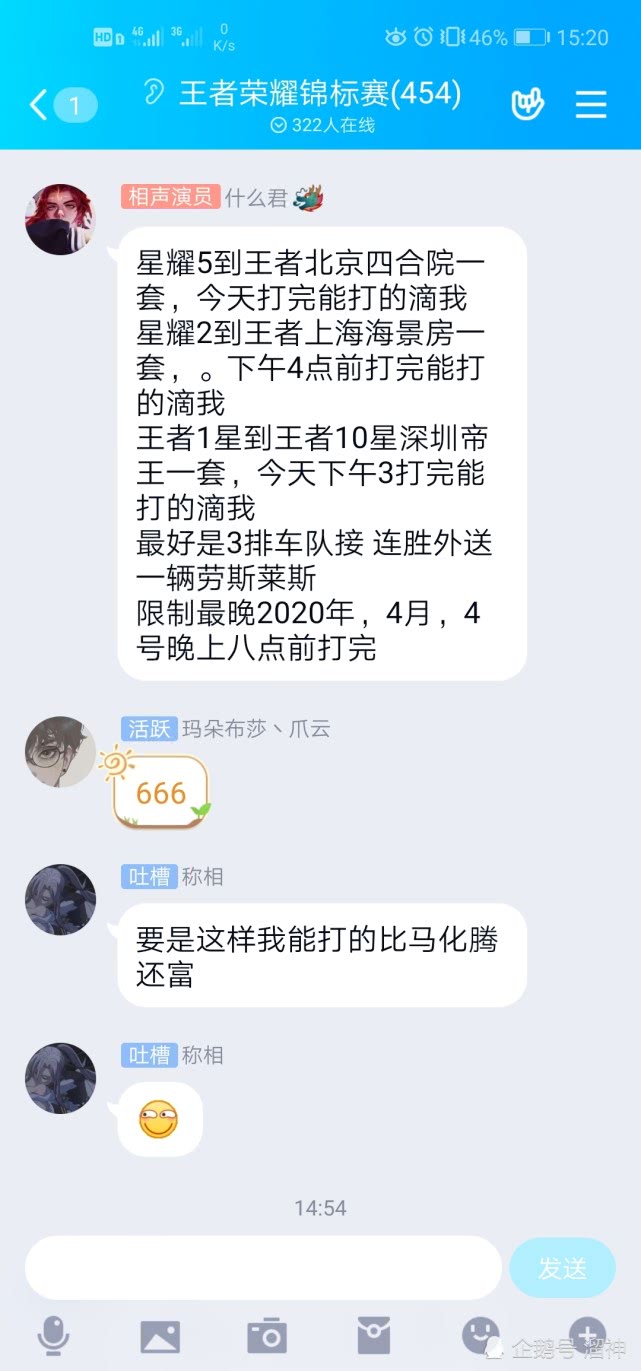
Task: Hit the 发送 send button
Action: [x=562, y=1268]
